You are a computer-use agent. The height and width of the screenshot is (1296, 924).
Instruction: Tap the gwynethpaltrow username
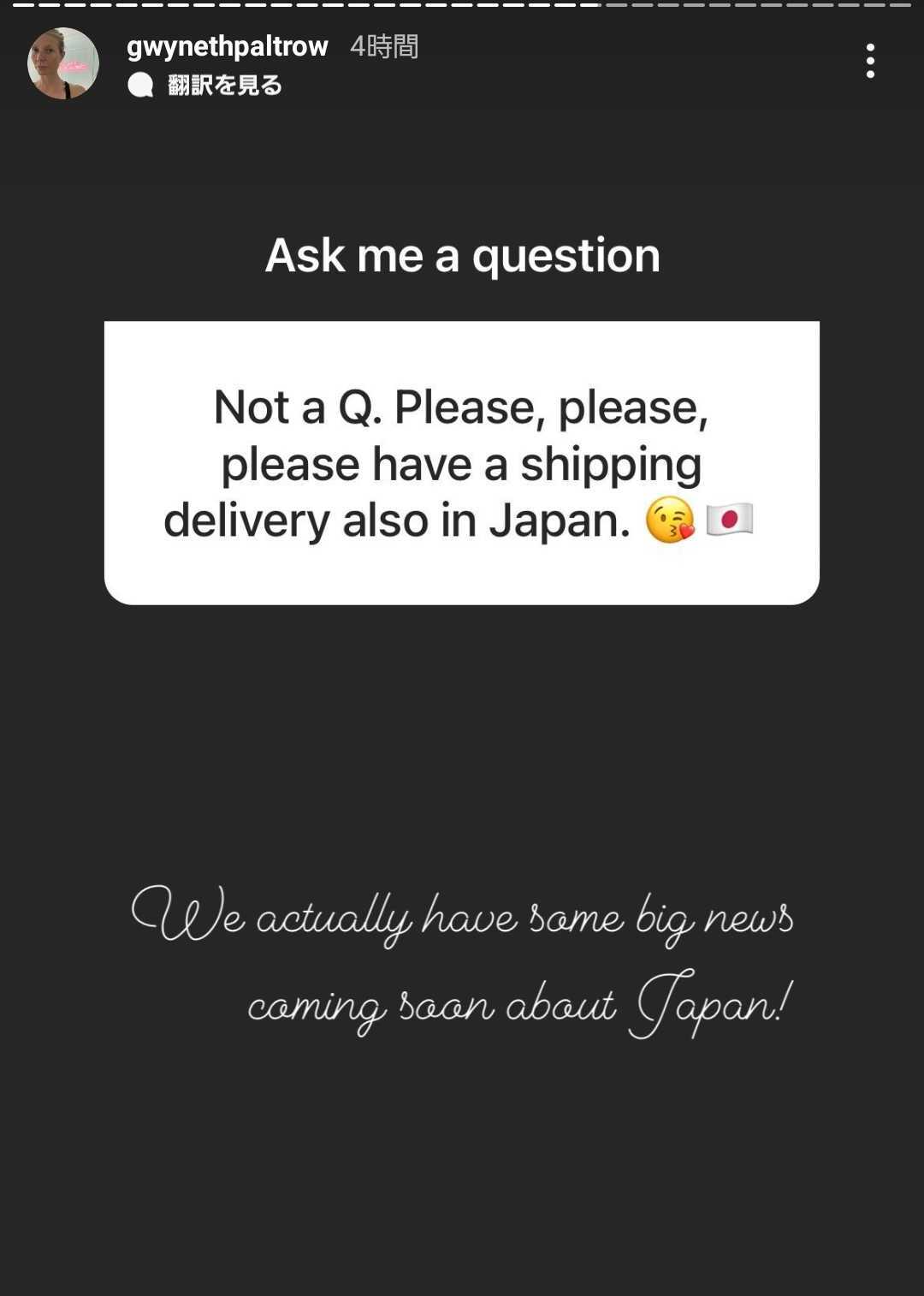coord(227,46)
